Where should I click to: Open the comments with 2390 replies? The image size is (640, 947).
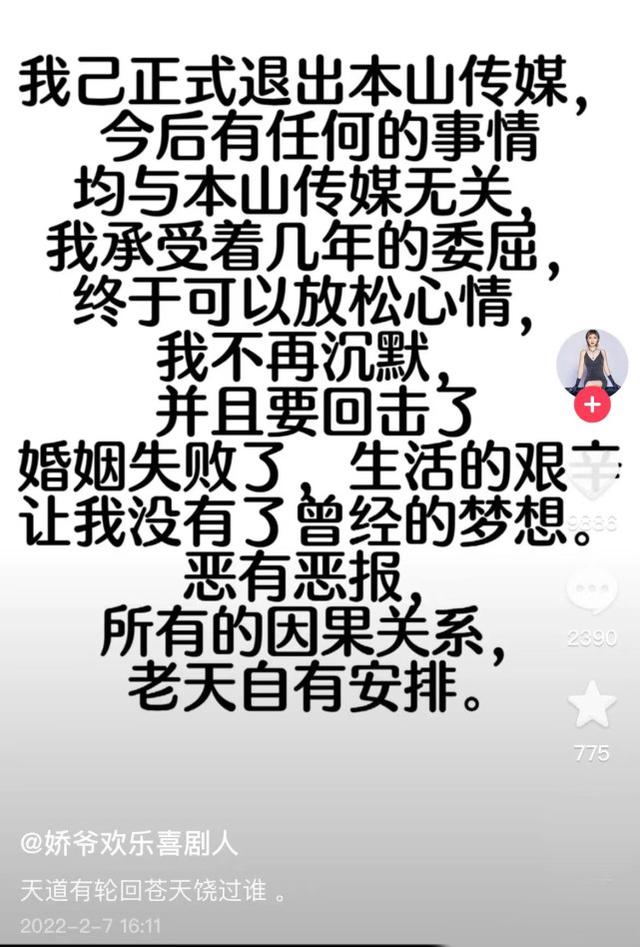pyautogui.click(x=592, y=592)
